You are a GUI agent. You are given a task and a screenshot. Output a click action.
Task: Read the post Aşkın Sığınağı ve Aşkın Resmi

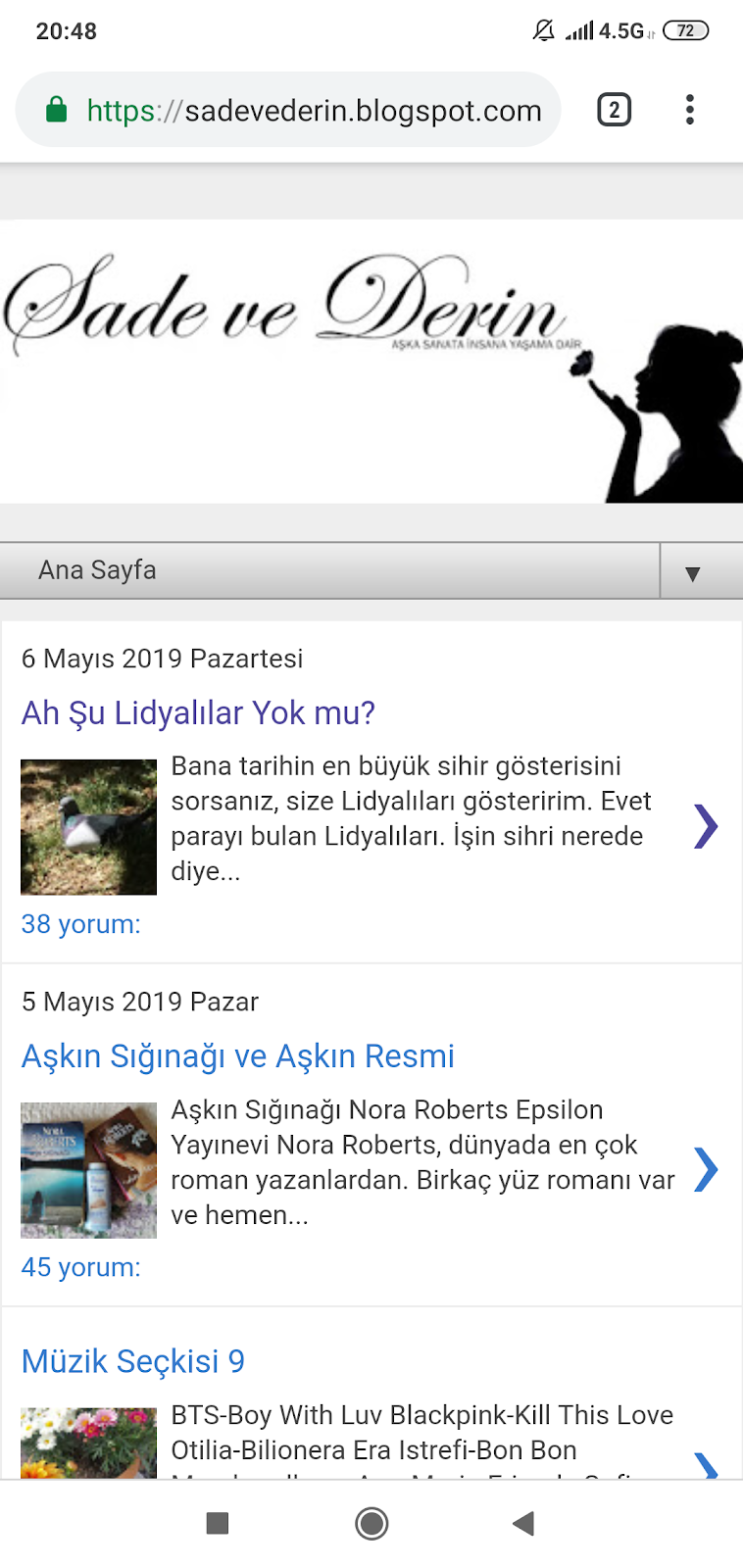click(237, 1056)
